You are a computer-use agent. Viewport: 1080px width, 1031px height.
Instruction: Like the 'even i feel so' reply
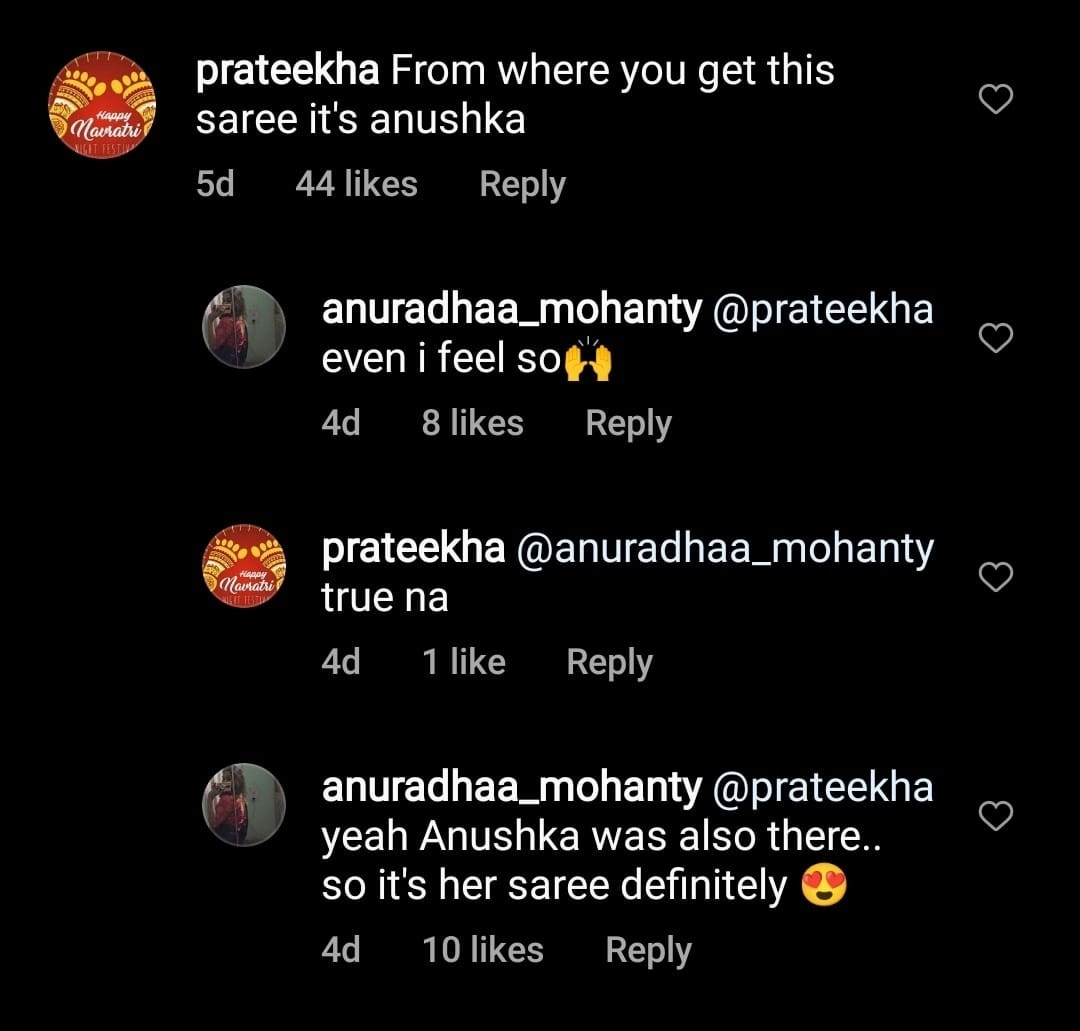994,339
